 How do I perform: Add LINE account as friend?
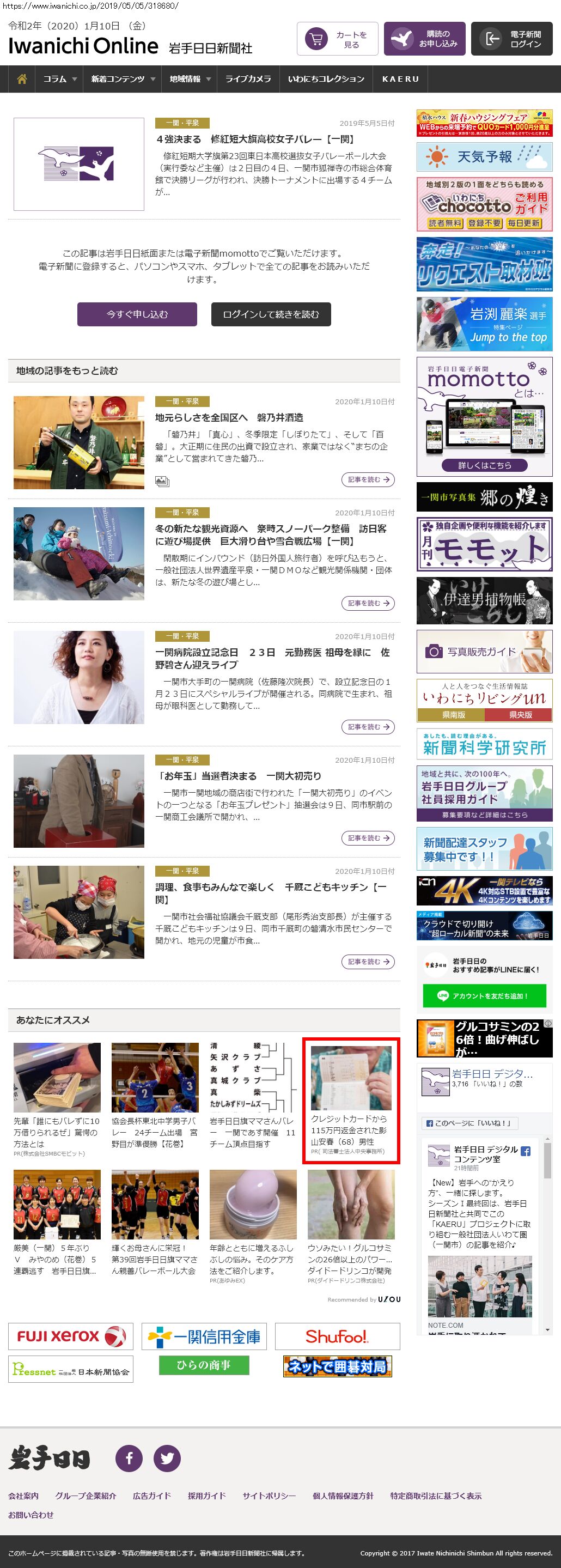point(484,996)
